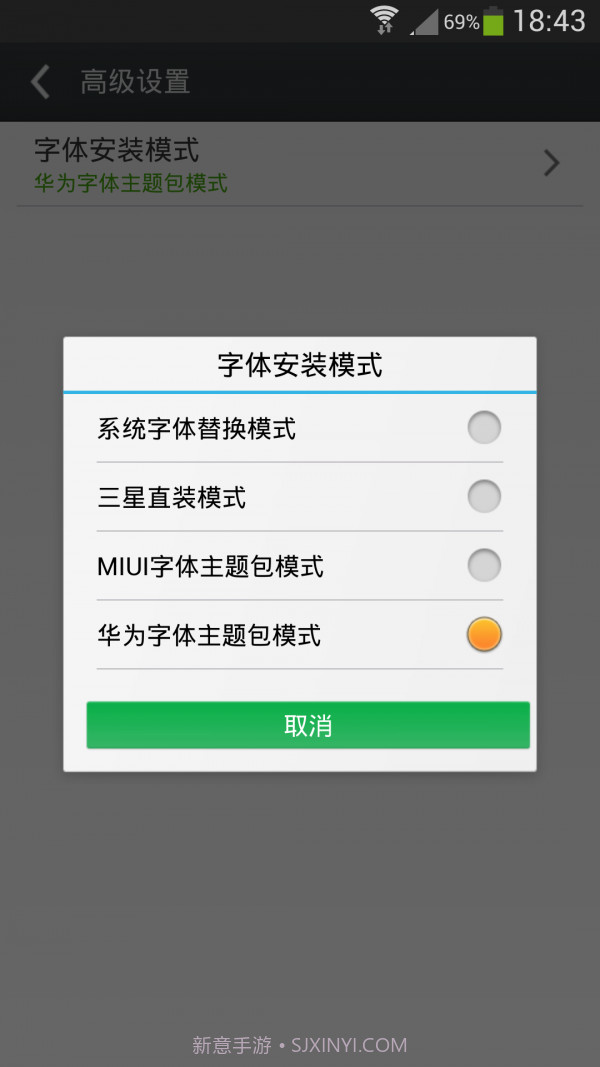The width and height of the screenshot is (600, 1067).
Task: Go back from 高级设置
Action: click(41, 82)
